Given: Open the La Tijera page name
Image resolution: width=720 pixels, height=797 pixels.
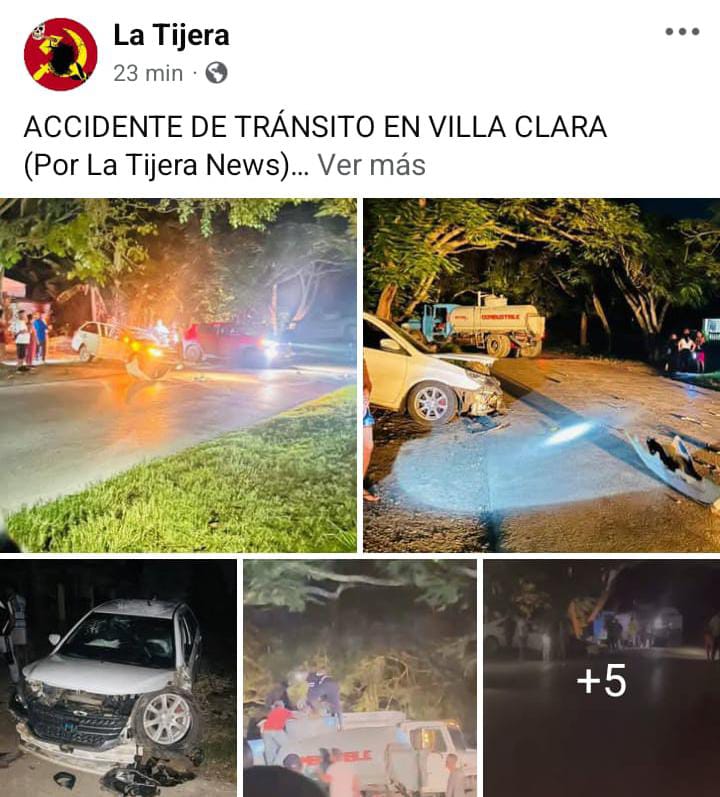Looking at the screenshot, I should (171, 35).
